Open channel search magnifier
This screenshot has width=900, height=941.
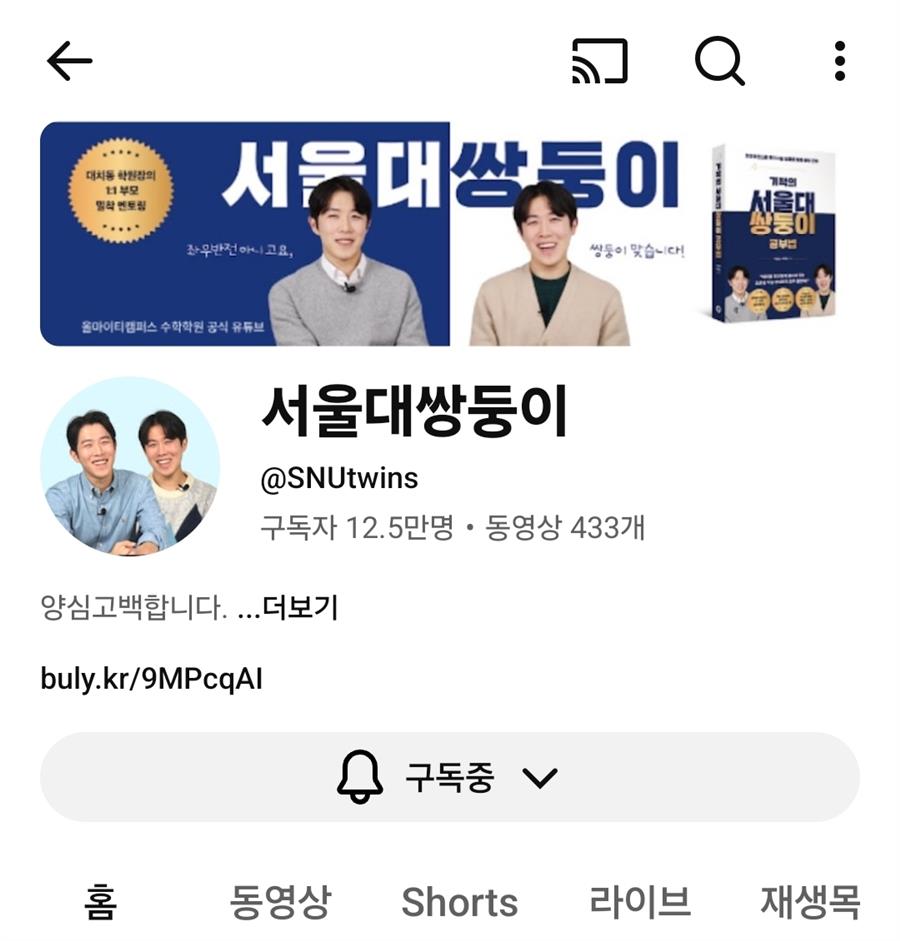tap(719, 62)
